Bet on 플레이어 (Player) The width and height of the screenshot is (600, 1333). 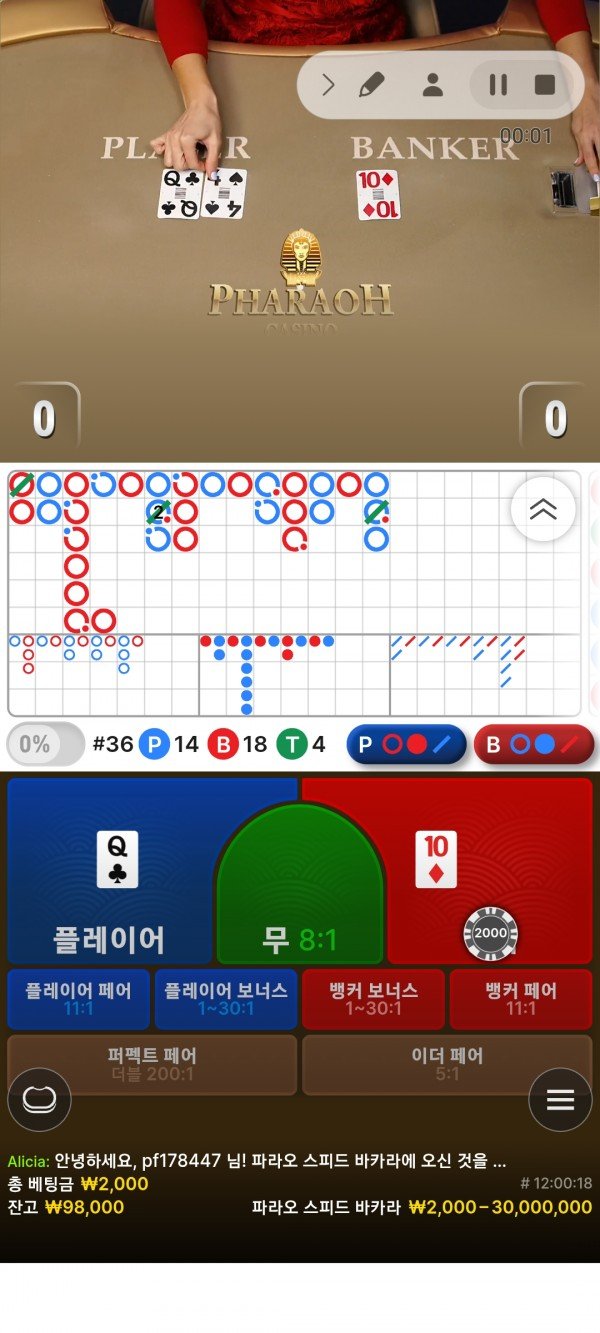[110, 880]
